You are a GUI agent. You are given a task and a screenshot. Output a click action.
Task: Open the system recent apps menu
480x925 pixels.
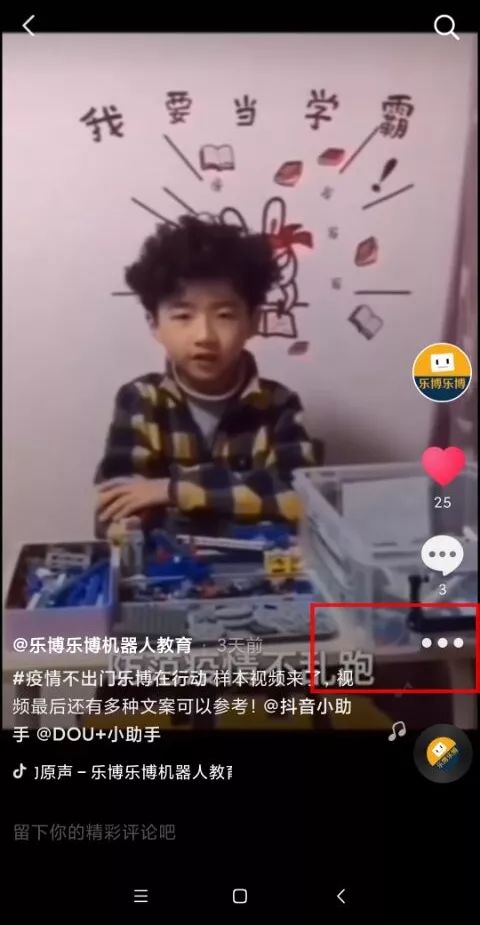click(140, 896)
